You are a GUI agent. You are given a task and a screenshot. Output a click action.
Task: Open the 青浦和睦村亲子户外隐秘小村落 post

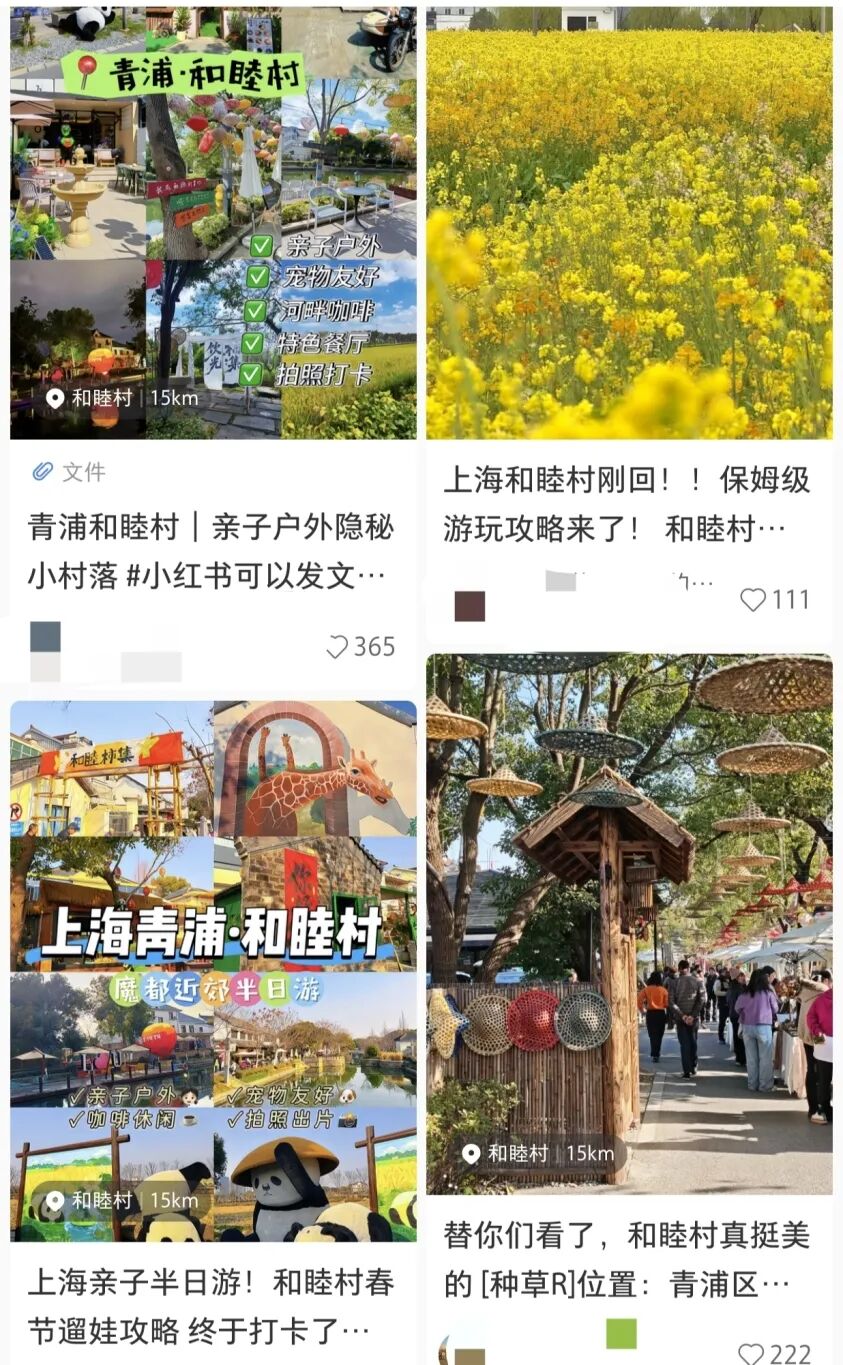point(211,551)
